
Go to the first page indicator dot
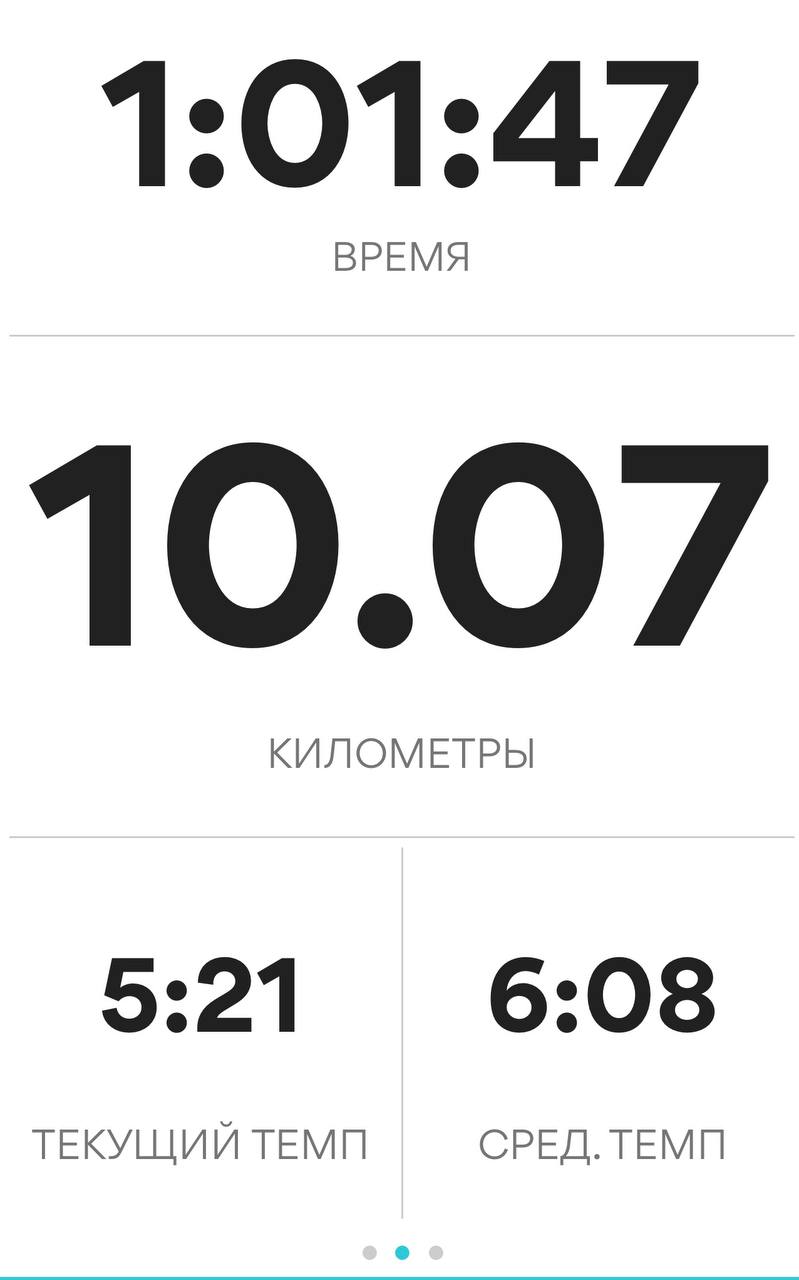(x=370, y=1252)
